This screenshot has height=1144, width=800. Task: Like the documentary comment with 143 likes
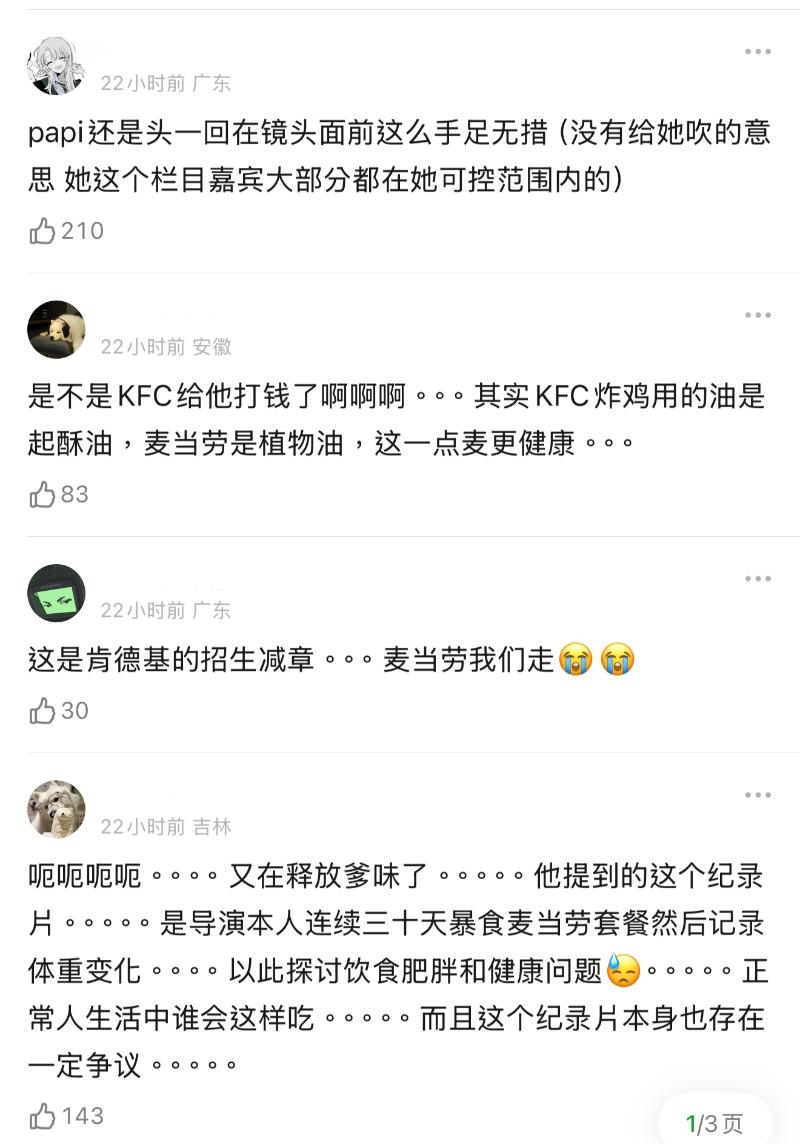43,1116
